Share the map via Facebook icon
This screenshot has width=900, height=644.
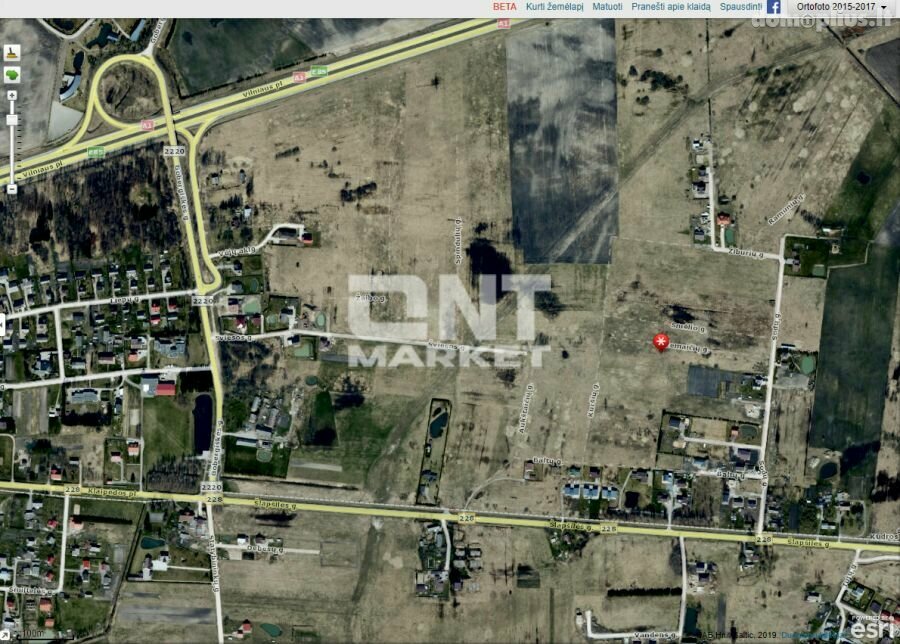(x=774, y=7)
